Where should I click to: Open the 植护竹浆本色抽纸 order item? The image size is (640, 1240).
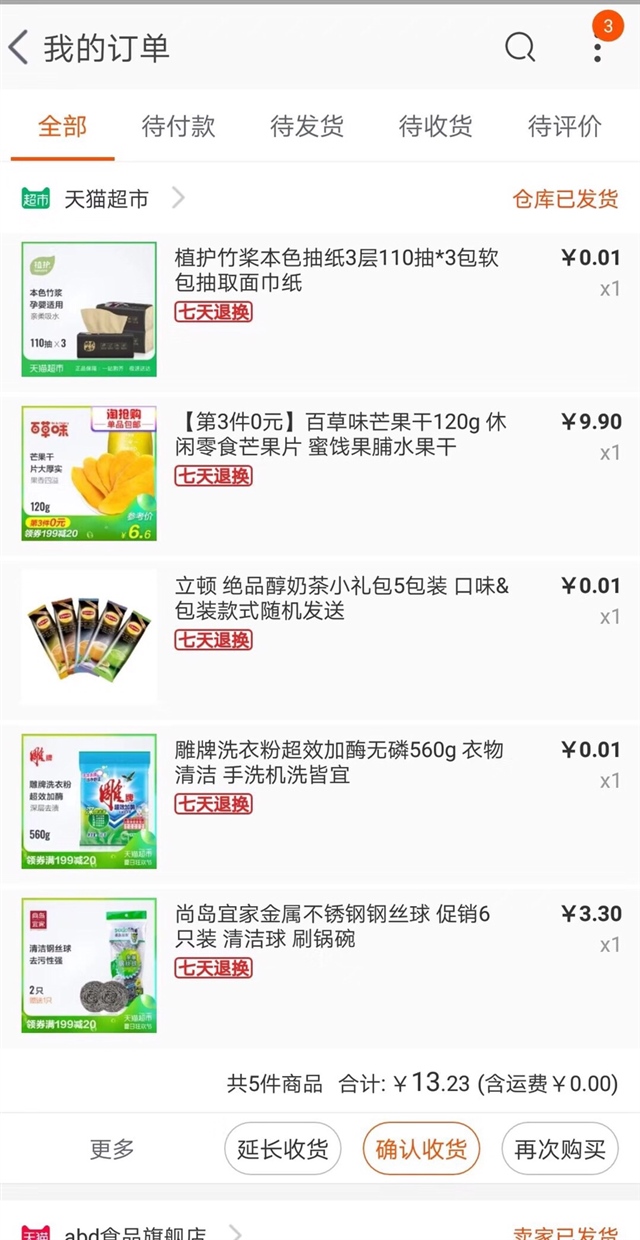click(336, 270)
